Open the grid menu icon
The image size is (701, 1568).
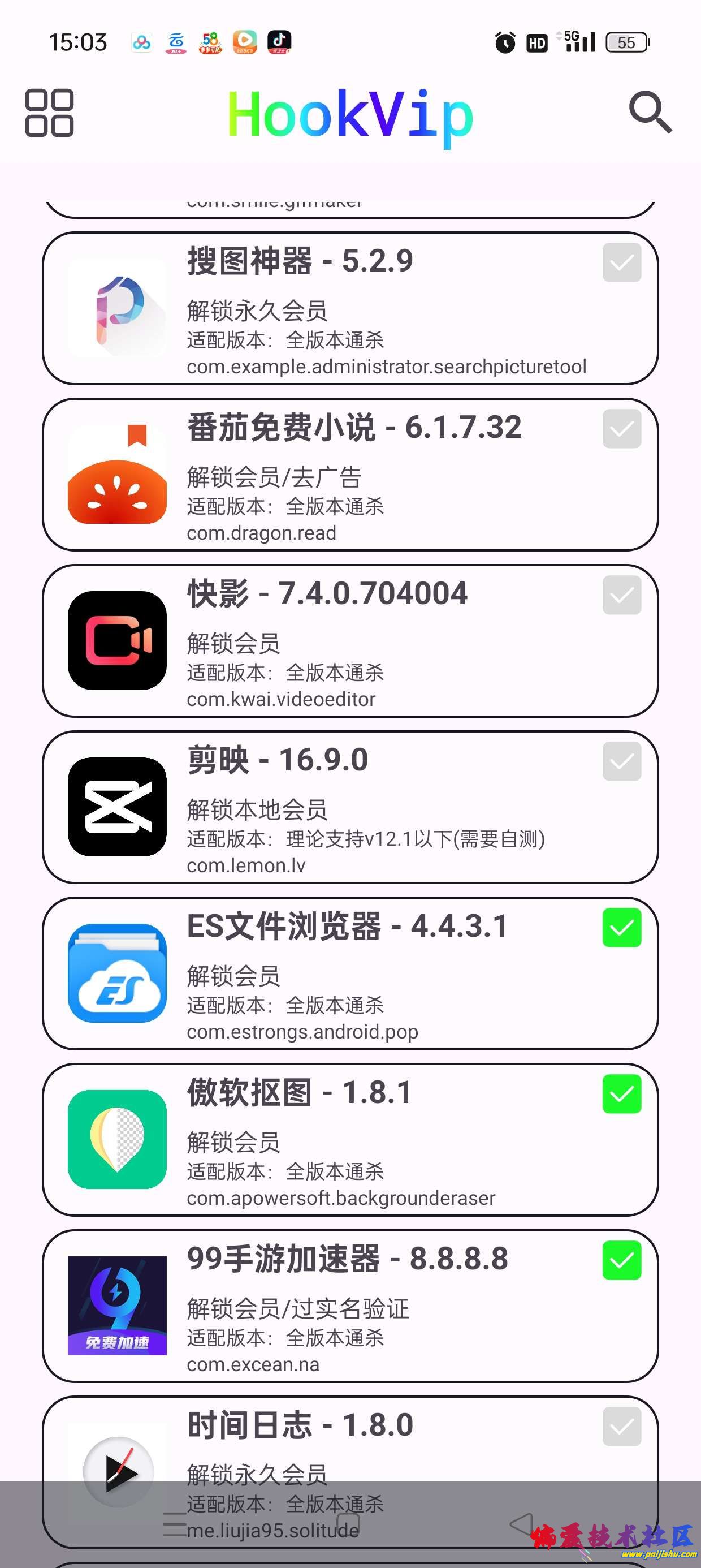49,113
